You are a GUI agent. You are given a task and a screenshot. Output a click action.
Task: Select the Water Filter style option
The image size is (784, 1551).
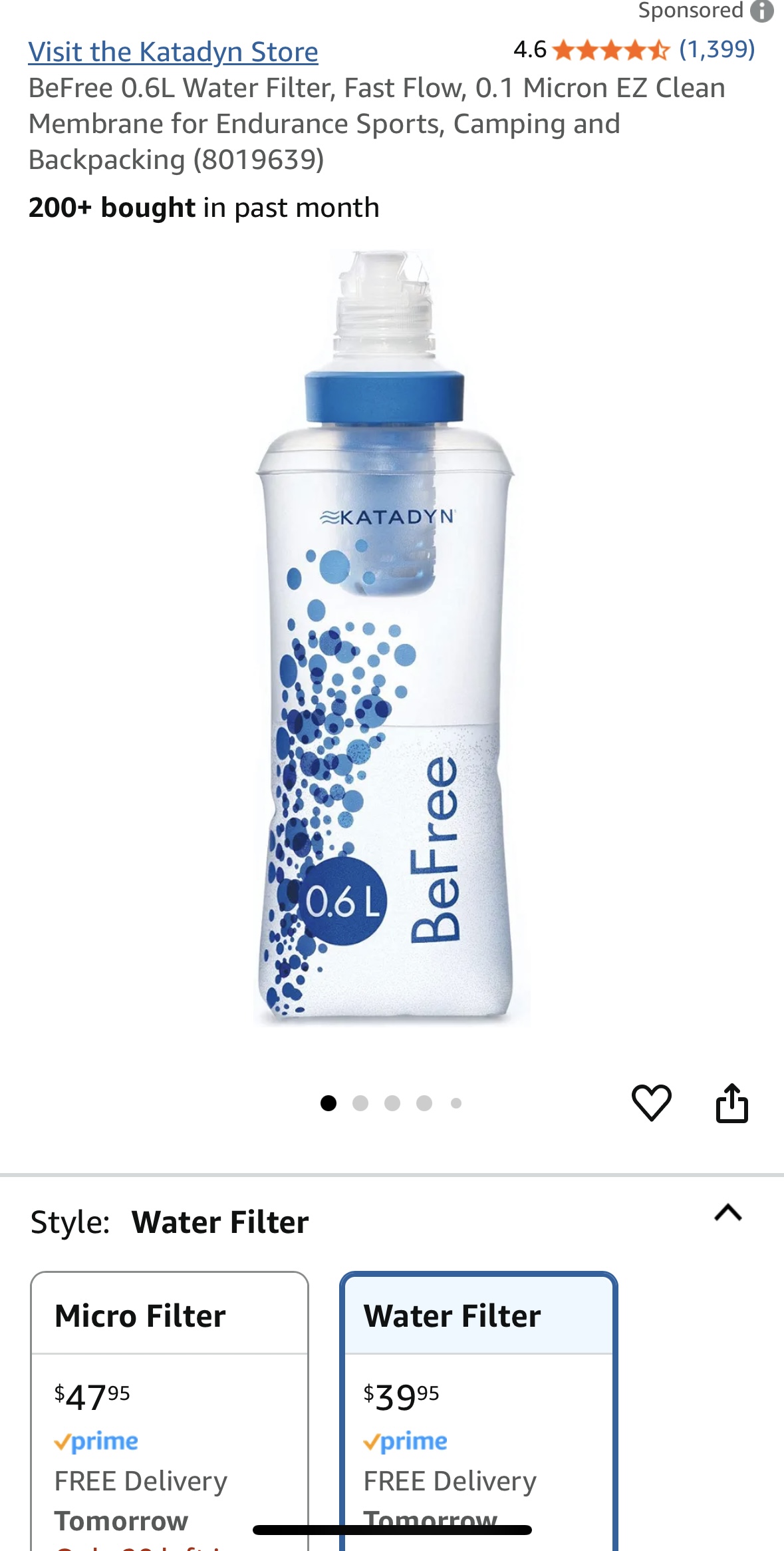[479, 1411]
